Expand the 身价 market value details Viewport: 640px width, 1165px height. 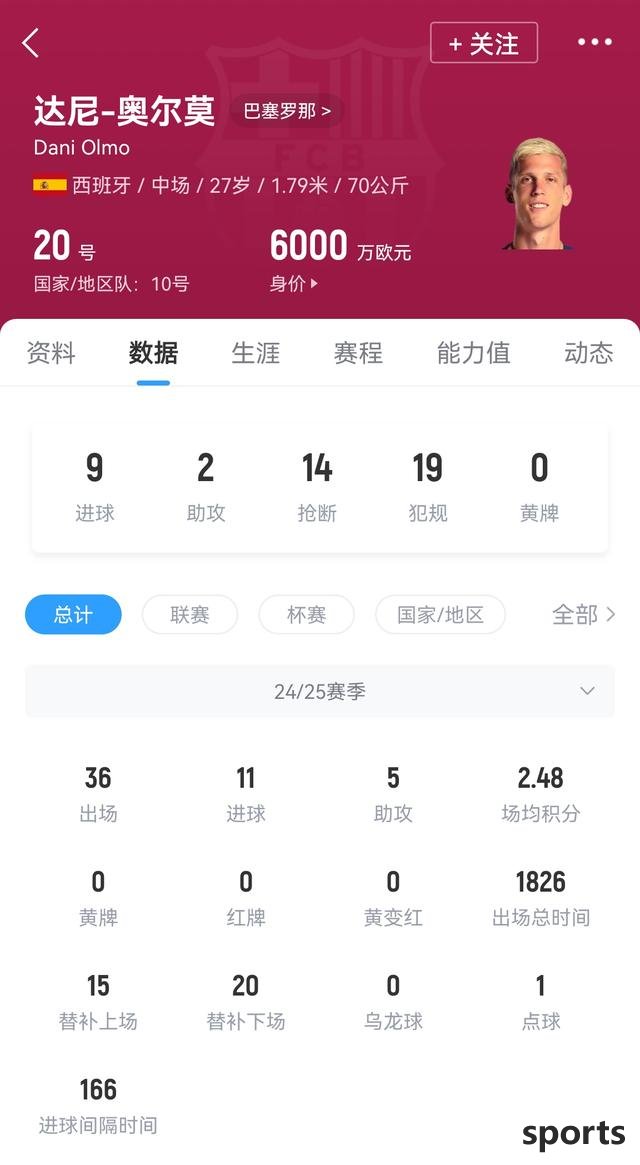294,283
